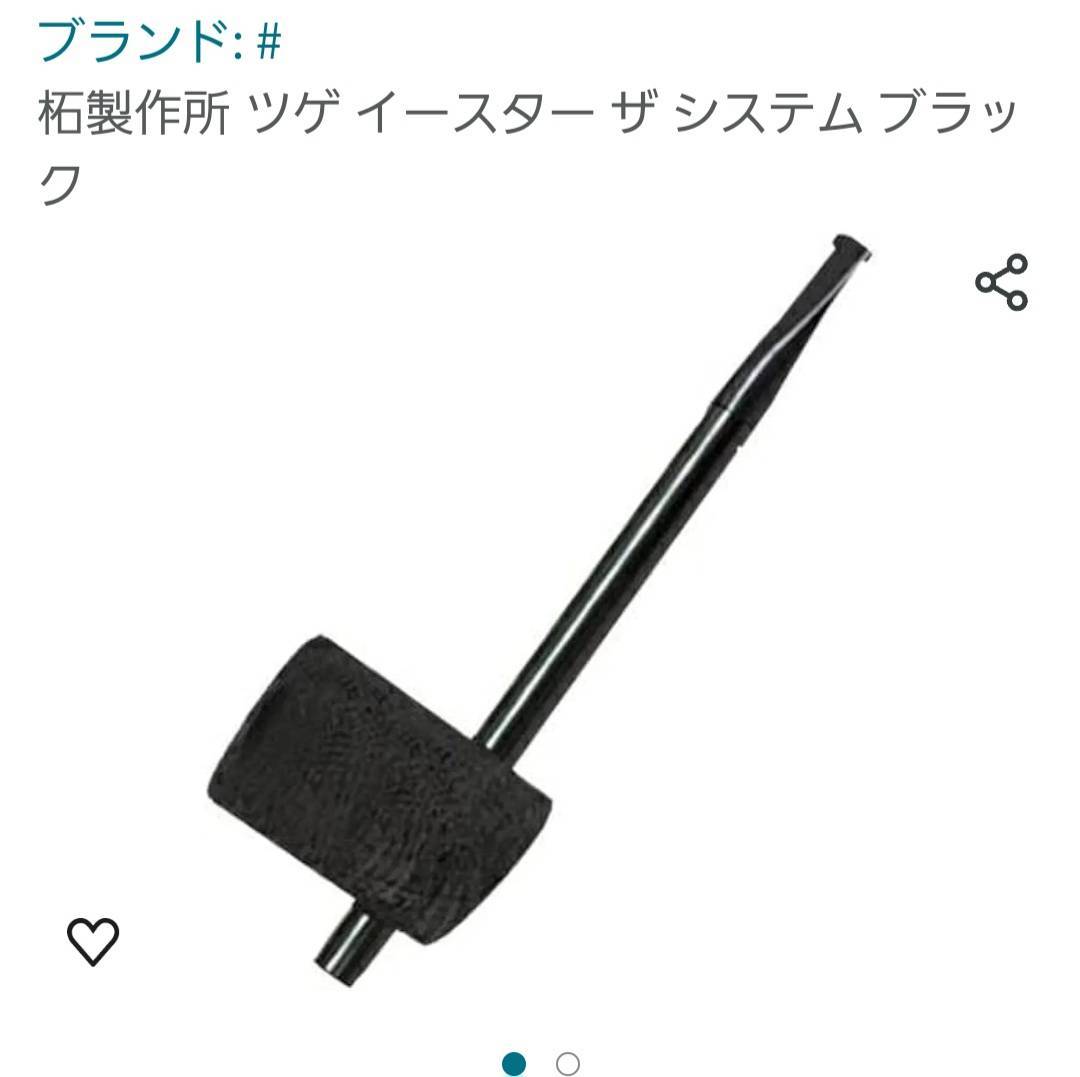Open the brand link ブランド: #
1080x1077 pixels.
click(160, 42)
